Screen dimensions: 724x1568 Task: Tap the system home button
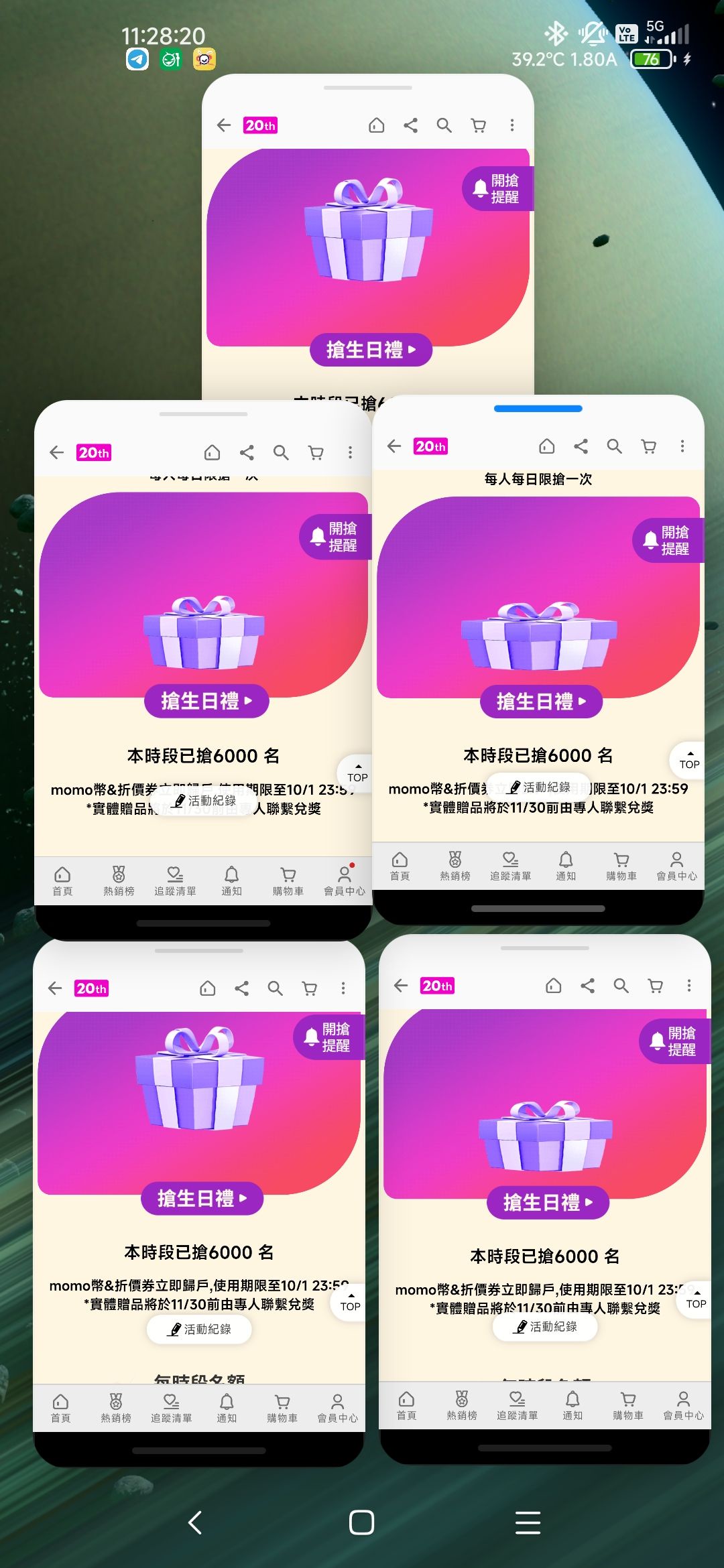pyautogui.click(x=361, y=1522)
